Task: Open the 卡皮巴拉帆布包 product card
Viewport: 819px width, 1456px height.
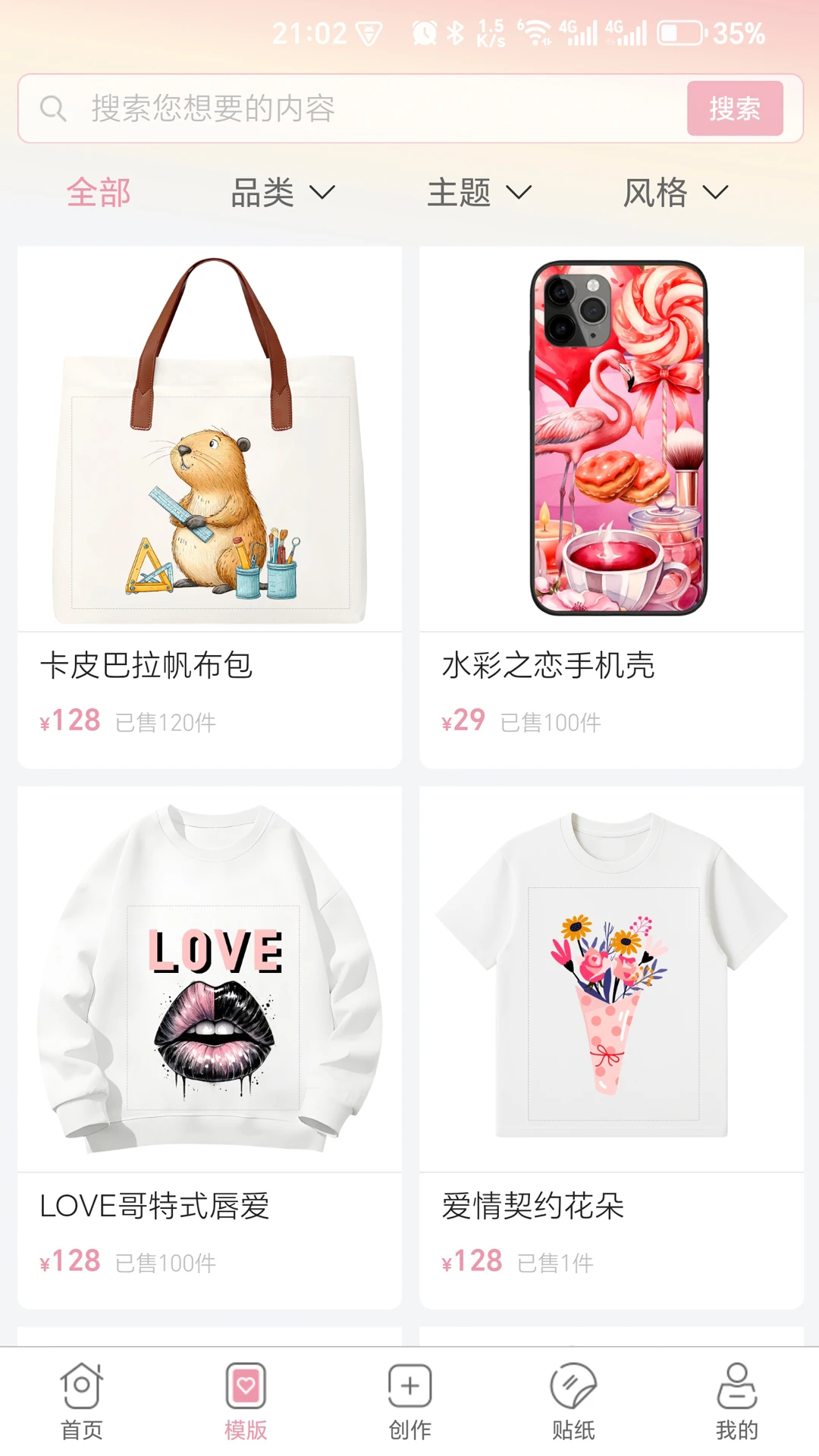Action: (x=209, y=507)
